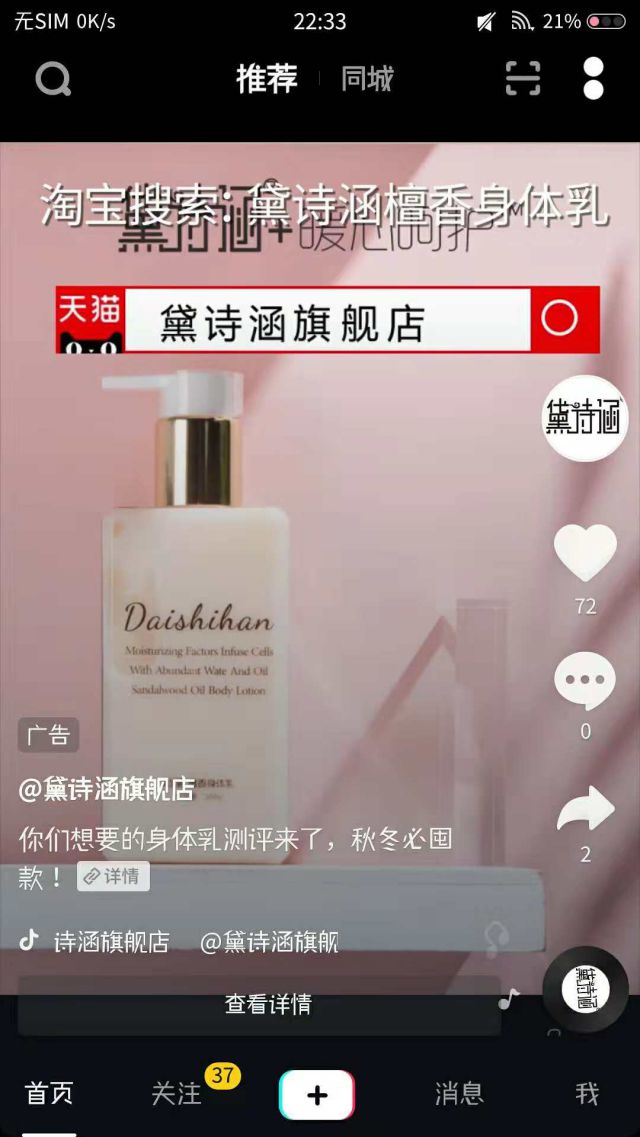Share this video

pos(585,810)
